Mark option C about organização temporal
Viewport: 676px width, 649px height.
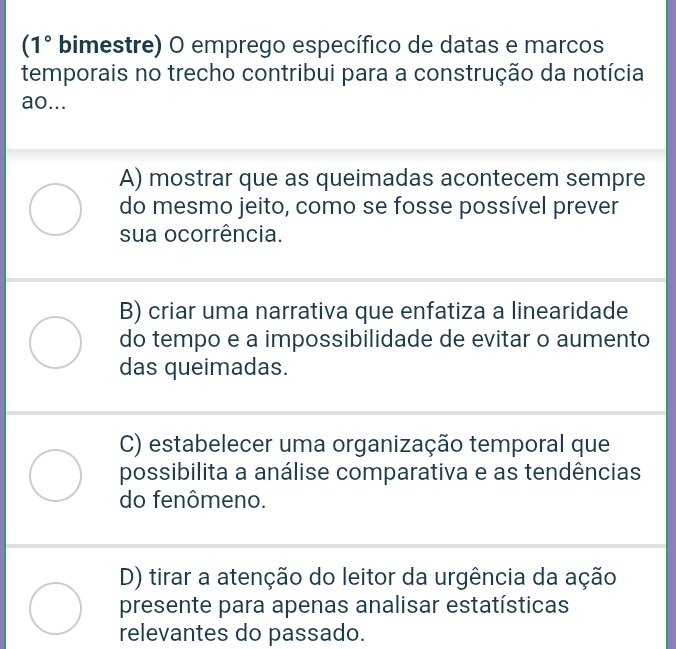tap(55, 474)
